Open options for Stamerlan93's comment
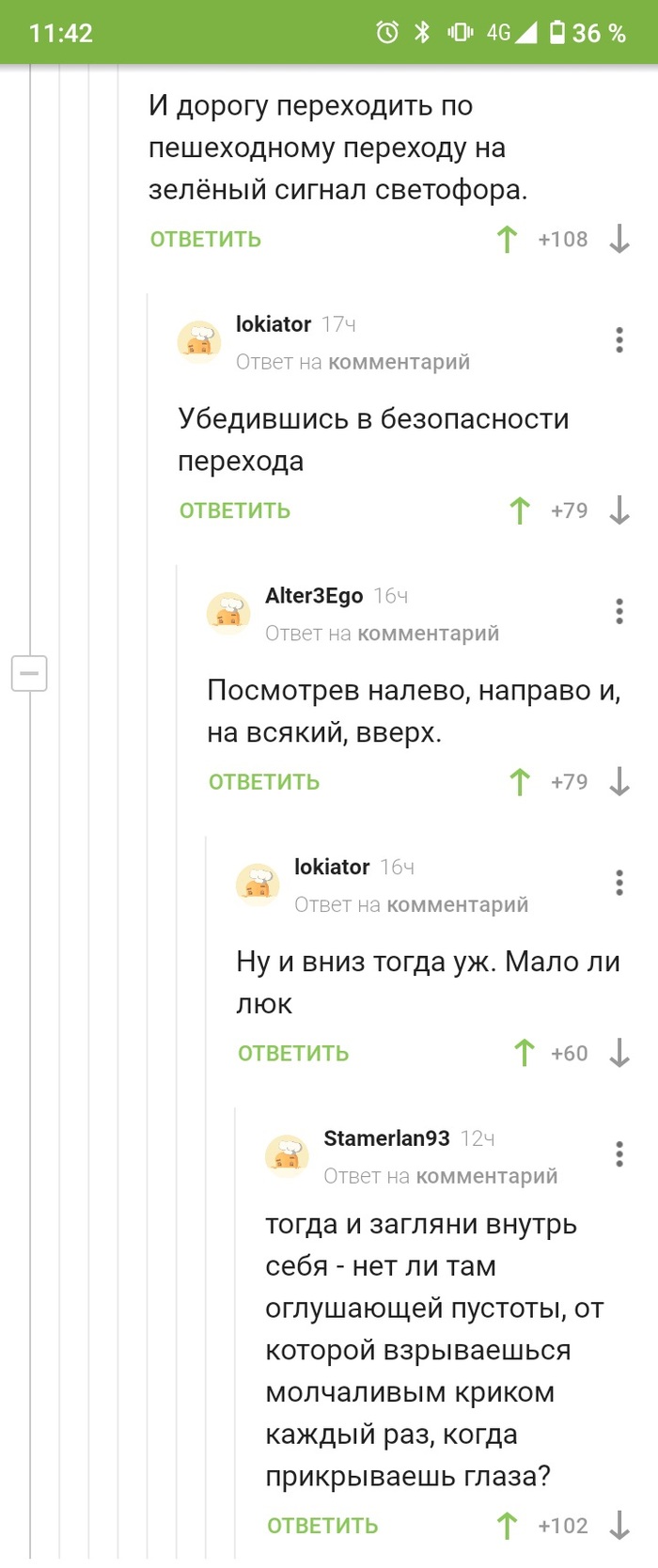This screenshot has width=658, height=1568. 619,1153
